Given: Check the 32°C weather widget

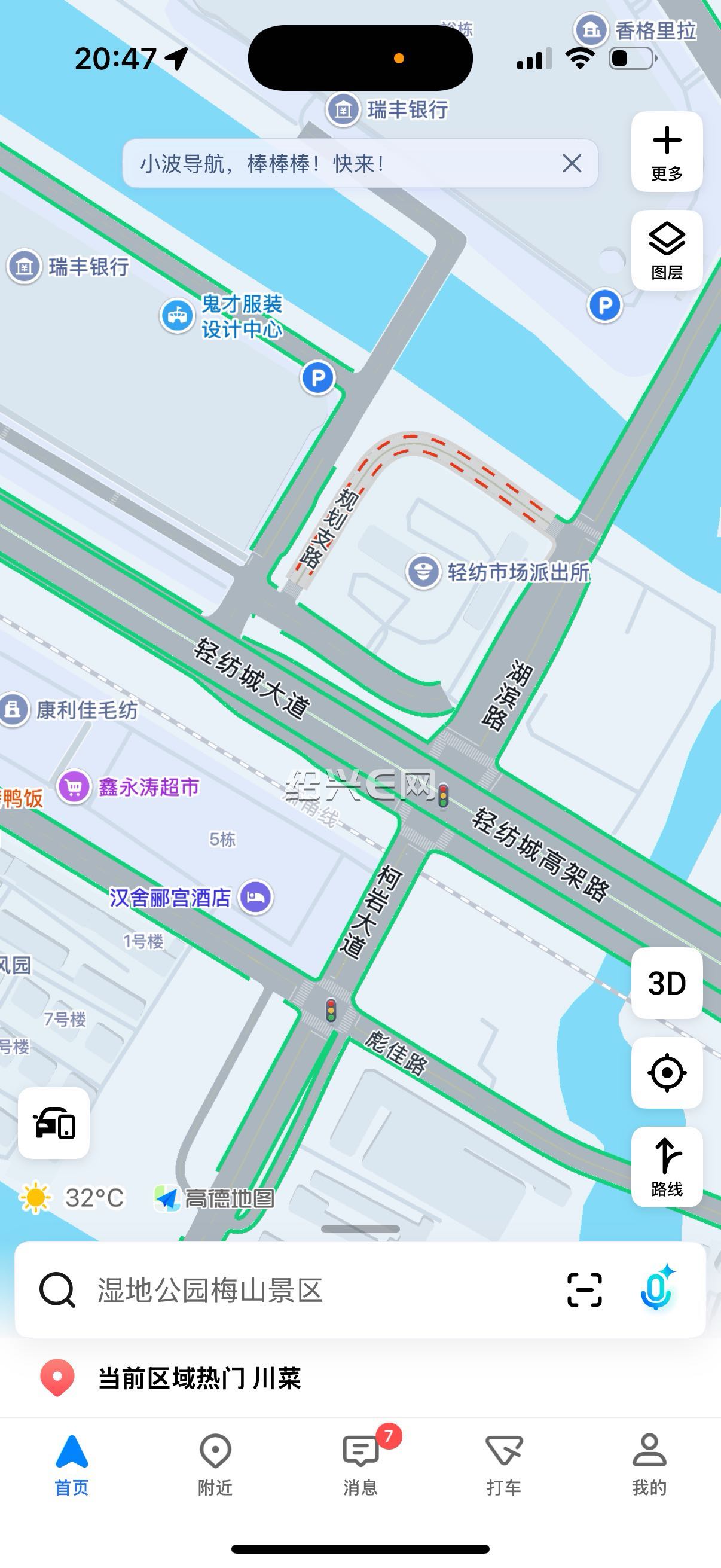Looking at the screenshot, I should 72,1198.
